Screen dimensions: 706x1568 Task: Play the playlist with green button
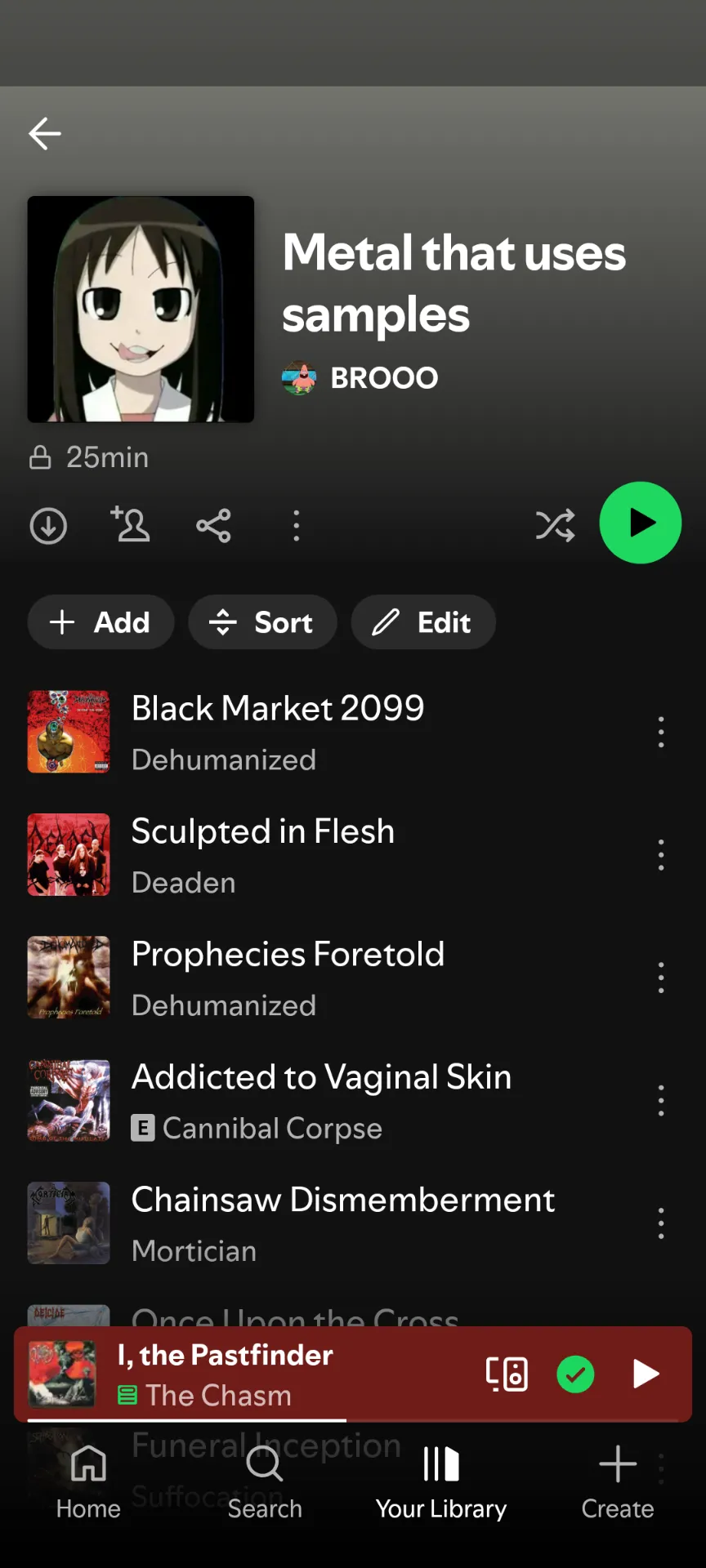640,523
